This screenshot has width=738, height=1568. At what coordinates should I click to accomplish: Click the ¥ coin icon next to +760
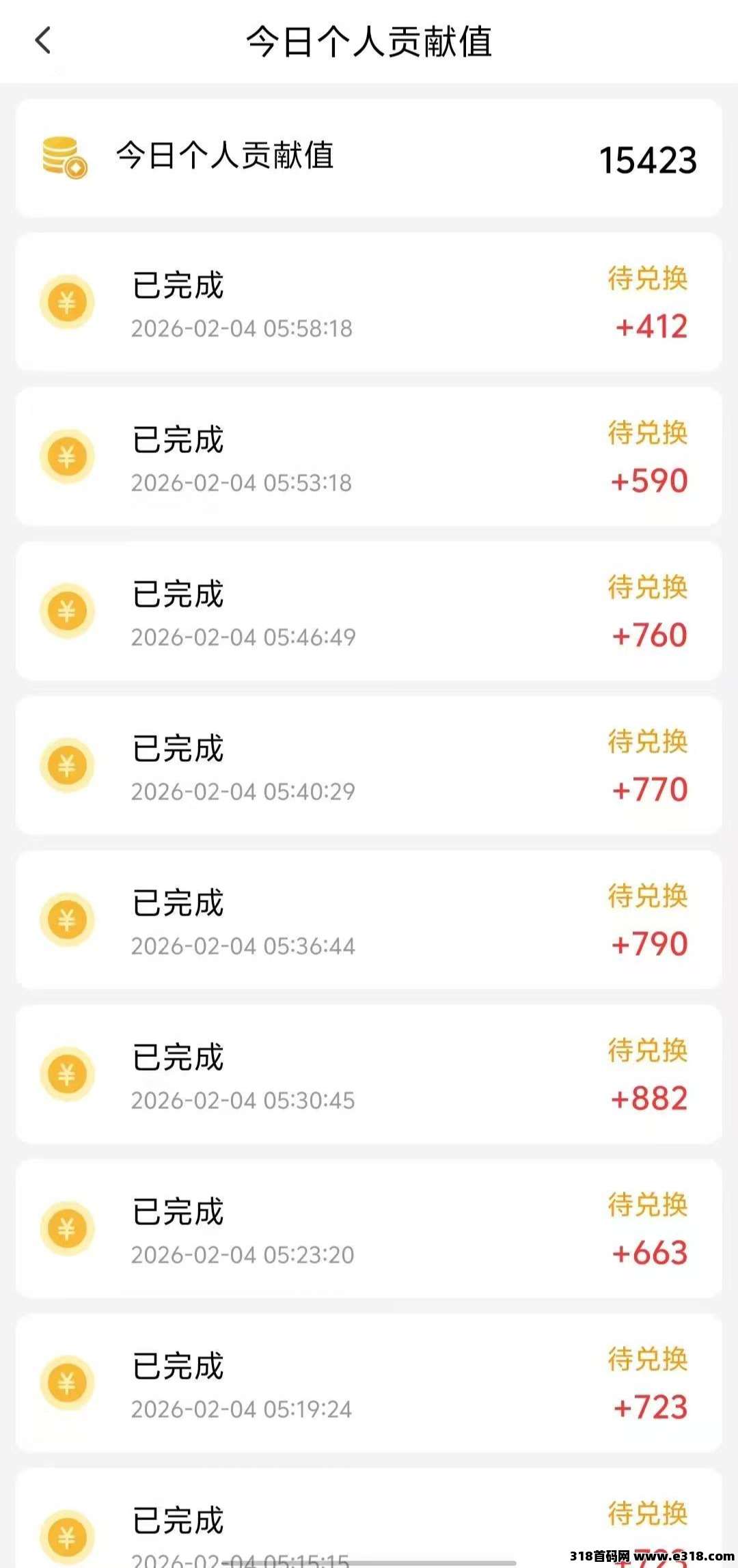(66, 611)
